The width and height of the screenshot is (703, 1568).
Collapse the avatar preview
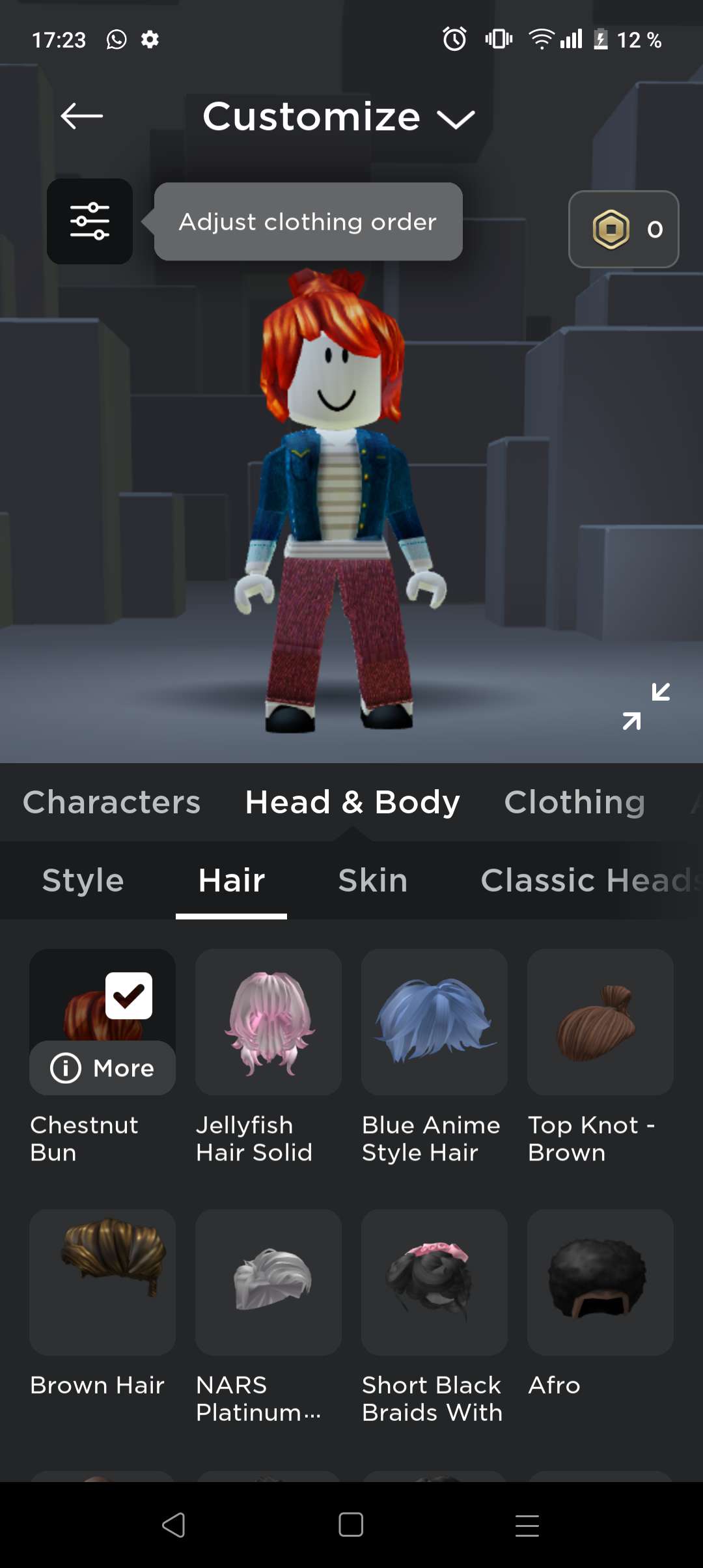pyautogui.click(x=646, y=707)
